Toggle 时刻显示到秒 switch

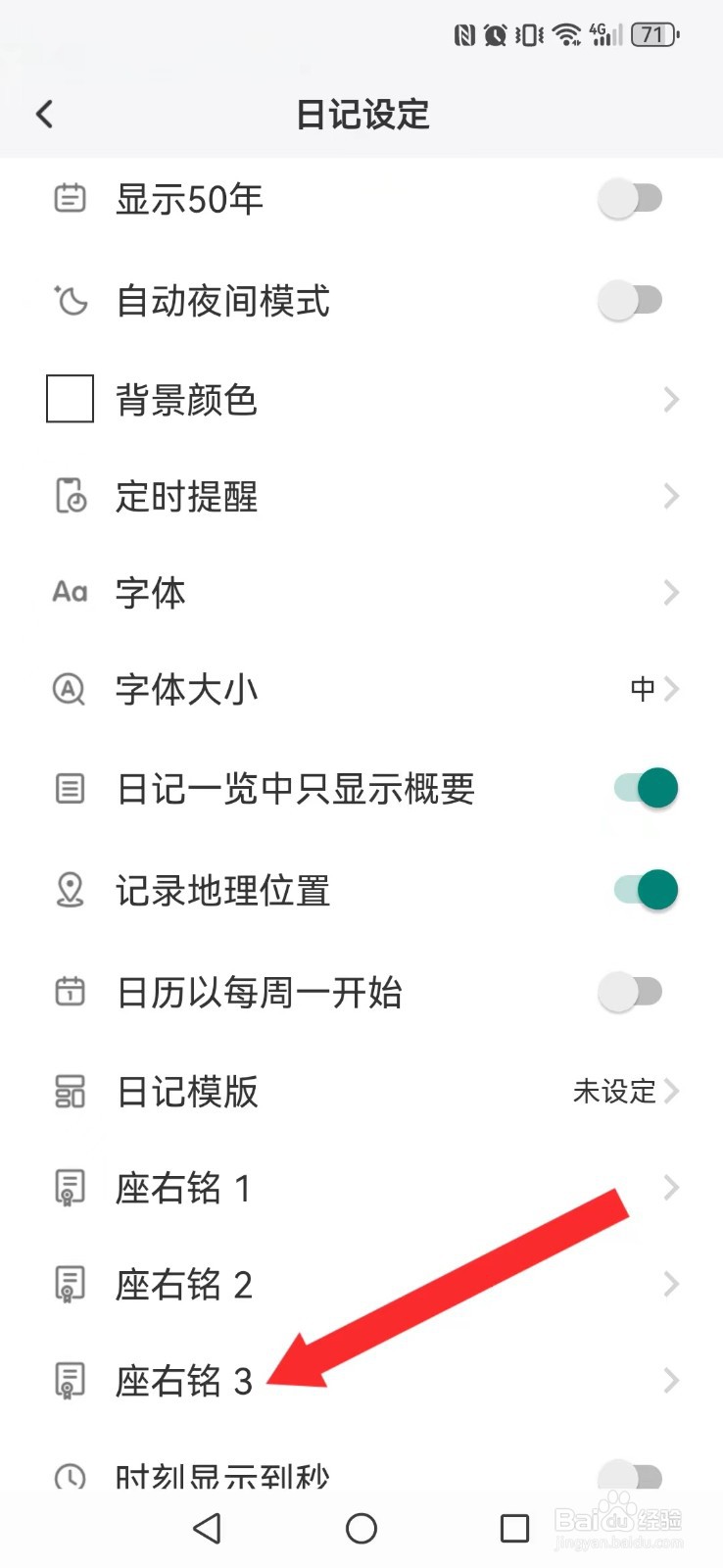coord(630,1475)
